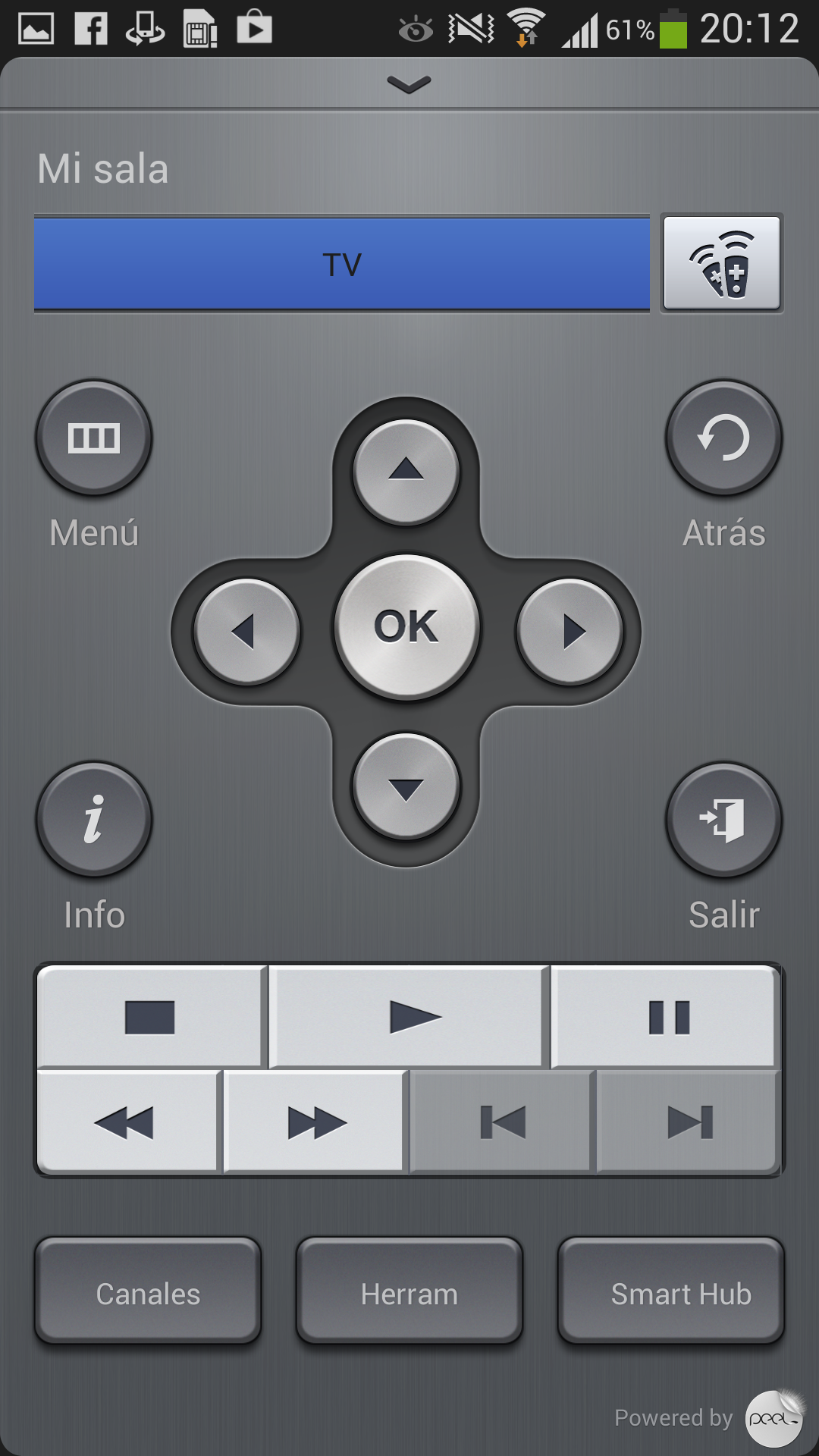Show Info on the TV
The height and width of the screenshot is (1456, 819).
point(94,819)
